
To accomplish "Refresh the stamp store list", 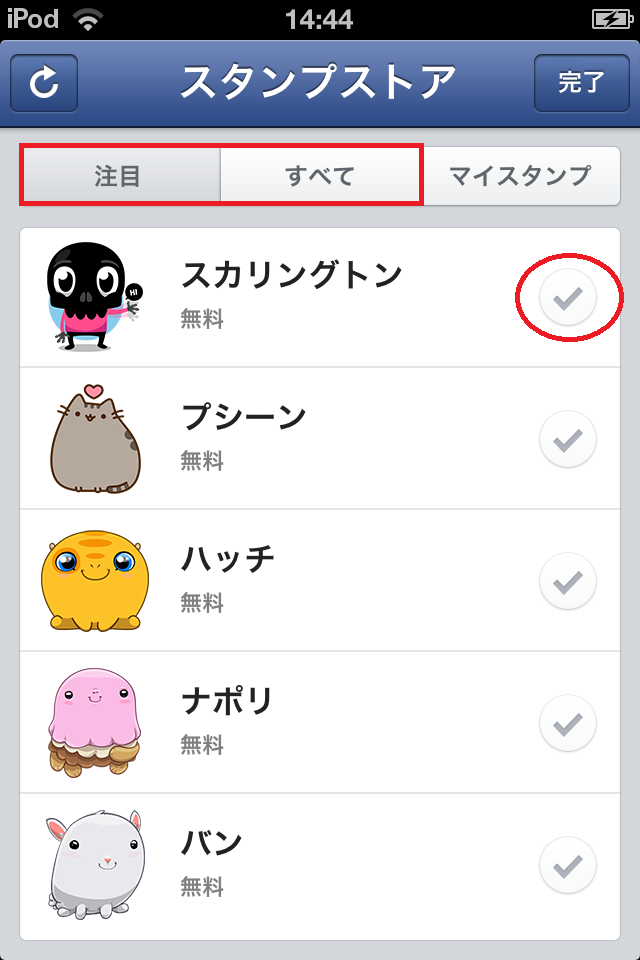I will pos(44,83).
